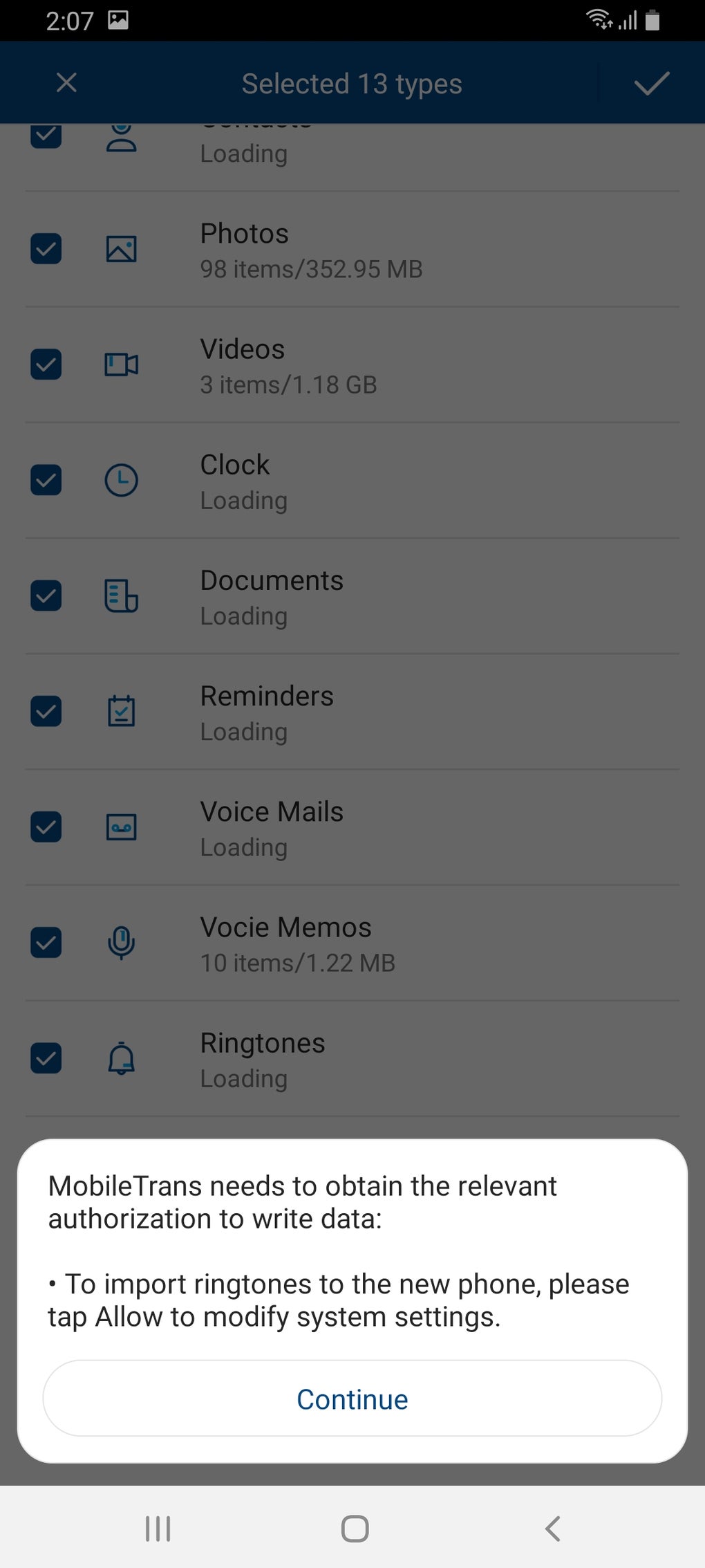Tap Continue in the authorization dialog
Viewport: 705px width, 1568px height.
pos(352,1399)
